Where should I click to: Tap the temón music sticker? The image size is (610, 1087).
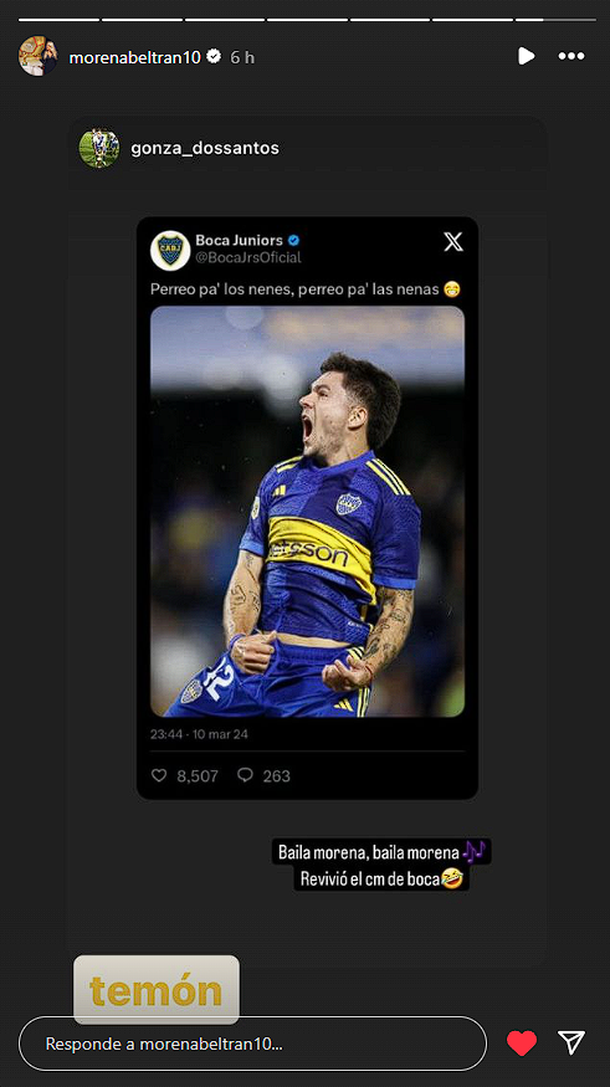pos(156,990)
